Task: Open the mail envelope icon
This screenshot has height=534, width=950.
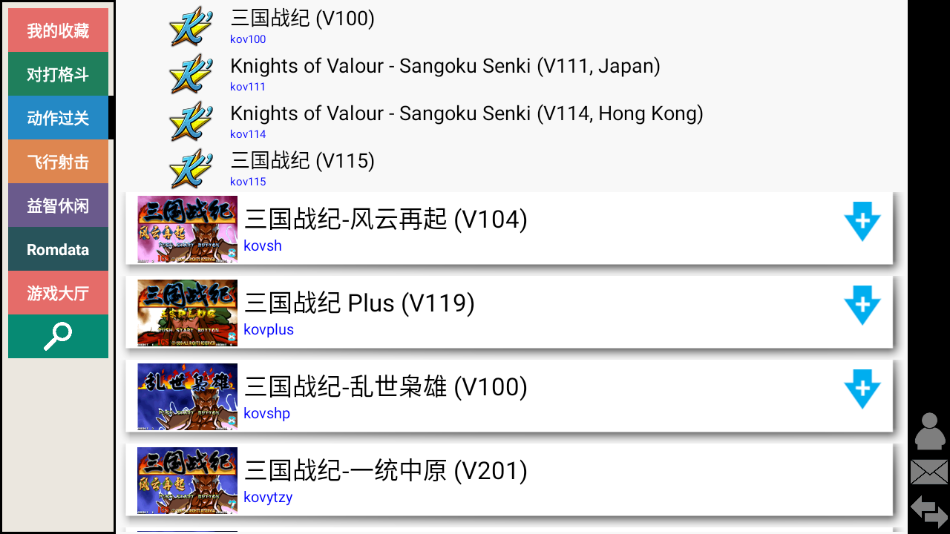Action: tap(929, 472)
